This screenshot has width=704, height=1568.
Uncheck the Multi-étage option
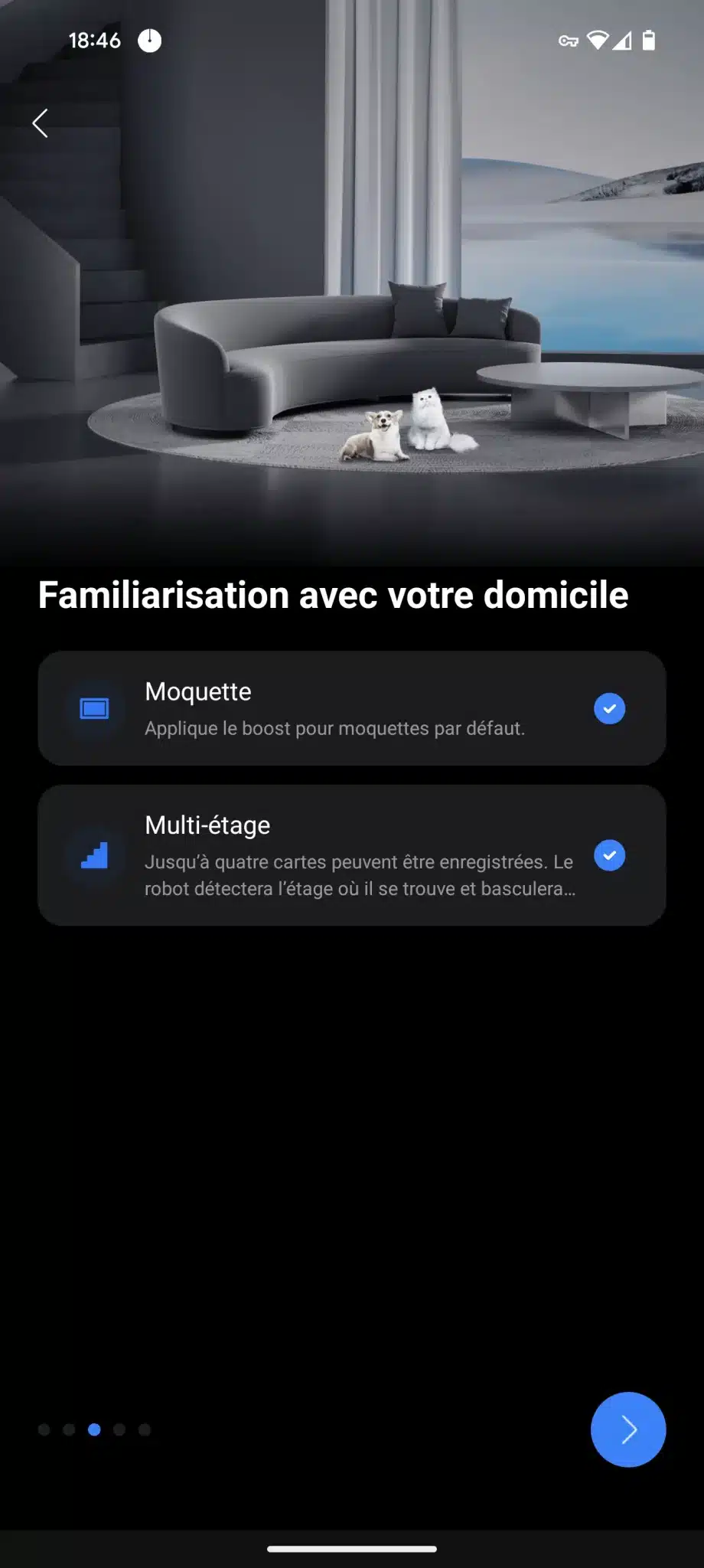pyautogui.click(x=609, y=855)
